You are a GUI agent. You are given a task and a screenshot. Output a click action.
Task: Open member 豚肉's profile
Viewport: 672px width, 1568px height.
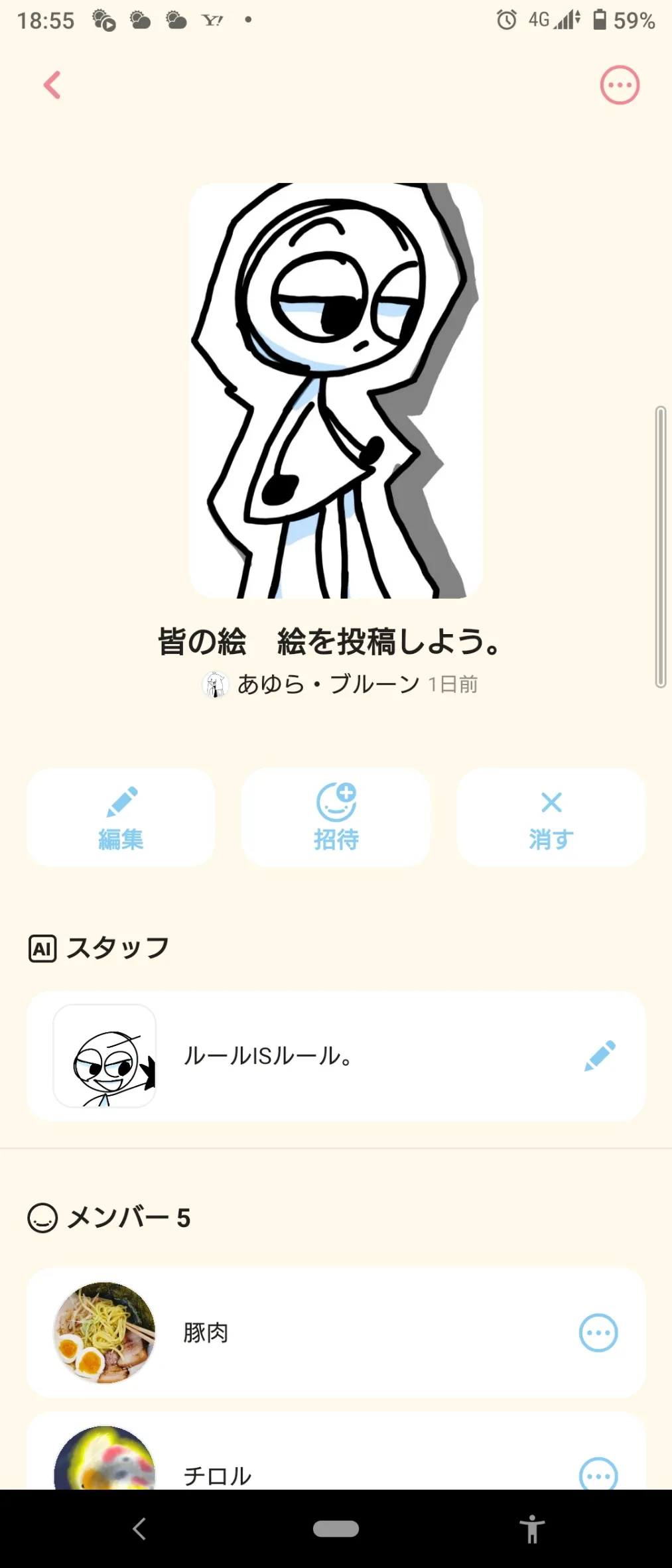pyautogui.click(x=206, y=1333)
